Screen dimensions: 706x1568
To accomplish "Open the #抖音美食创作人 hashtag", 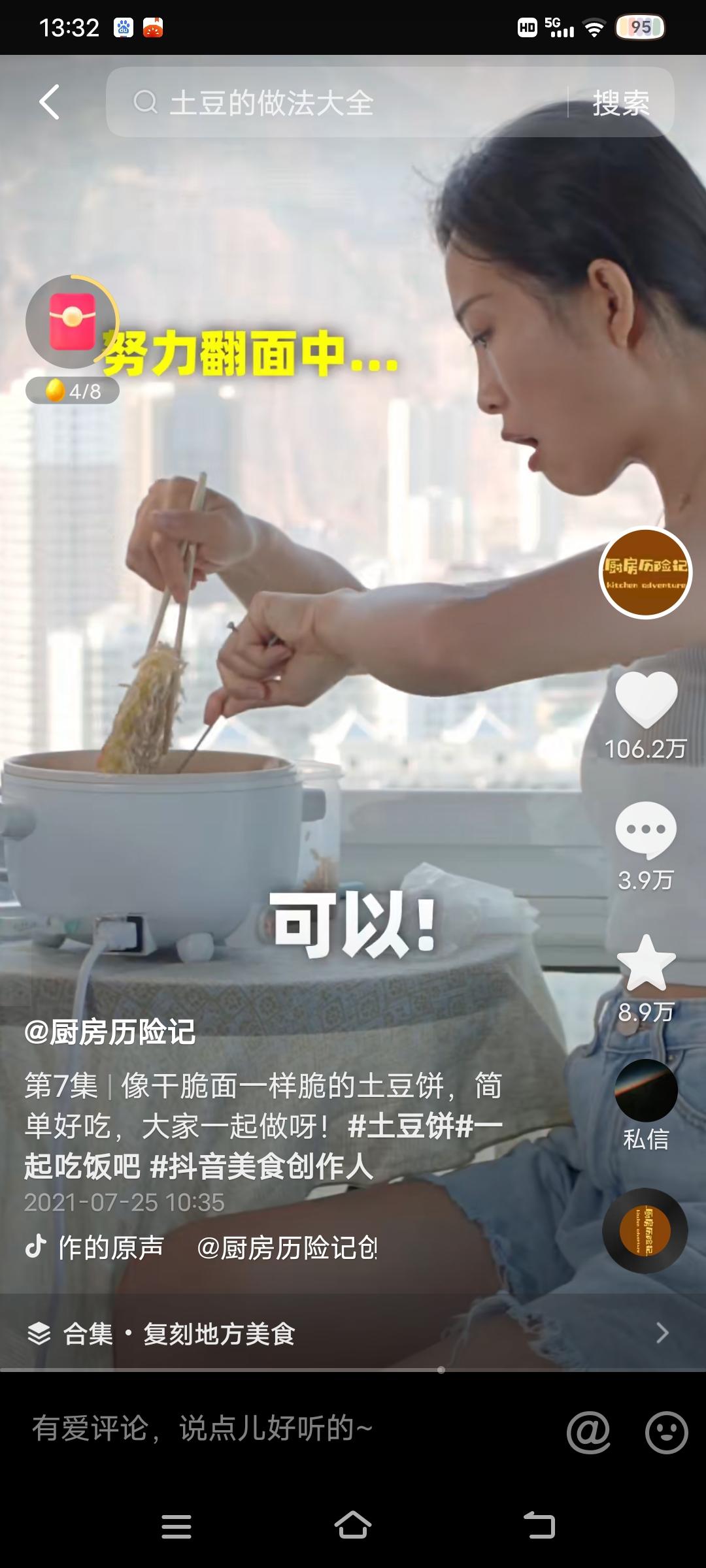I will coord(261,1166).
